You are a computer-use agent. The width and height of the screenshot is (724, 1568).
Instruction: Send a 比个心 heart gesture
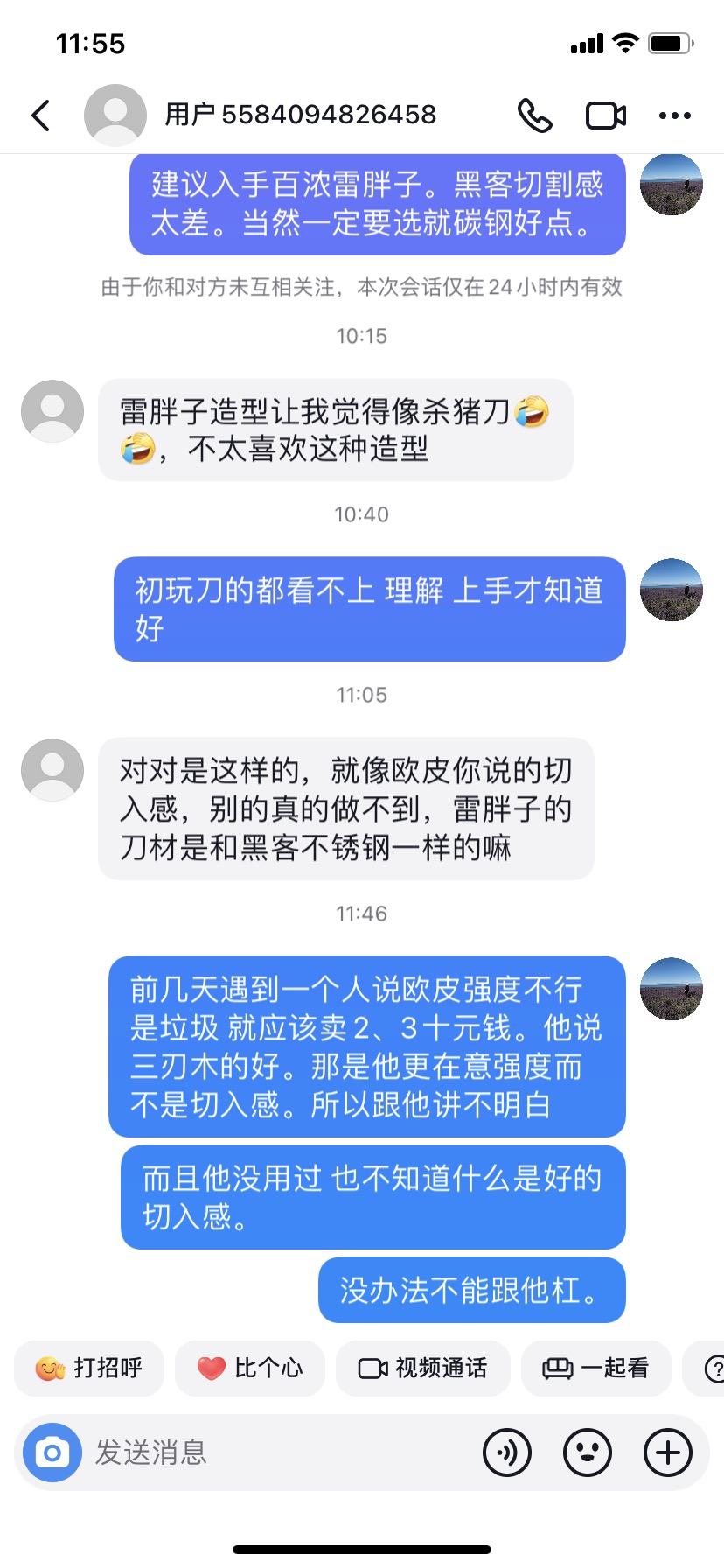pyautogui.click(x=250, y=1368)
